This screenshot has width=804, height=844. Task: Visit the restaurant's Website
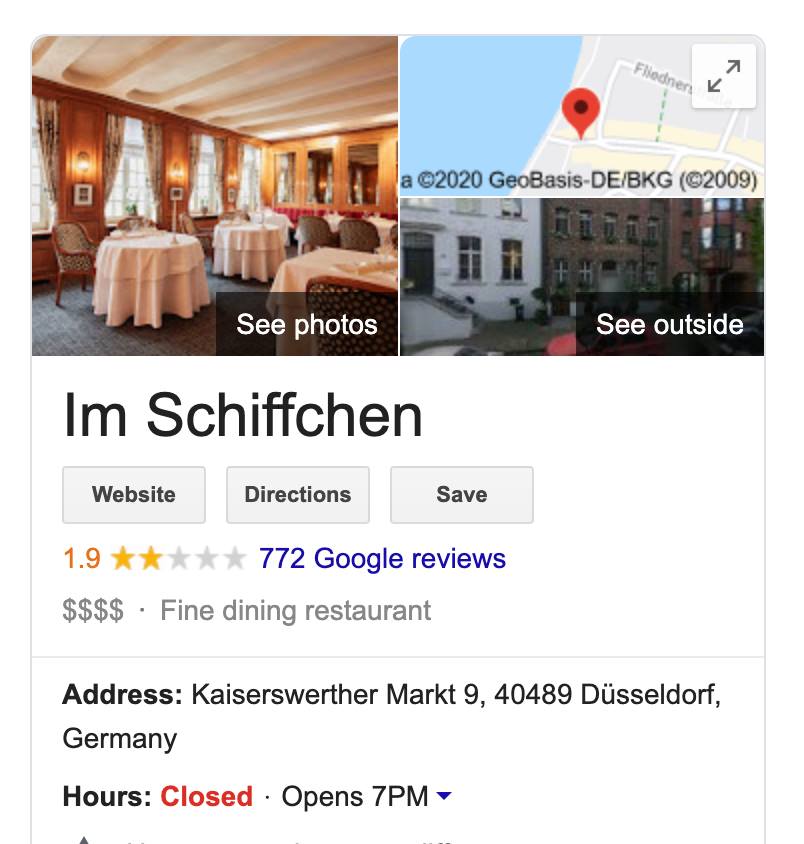[134, 495]
